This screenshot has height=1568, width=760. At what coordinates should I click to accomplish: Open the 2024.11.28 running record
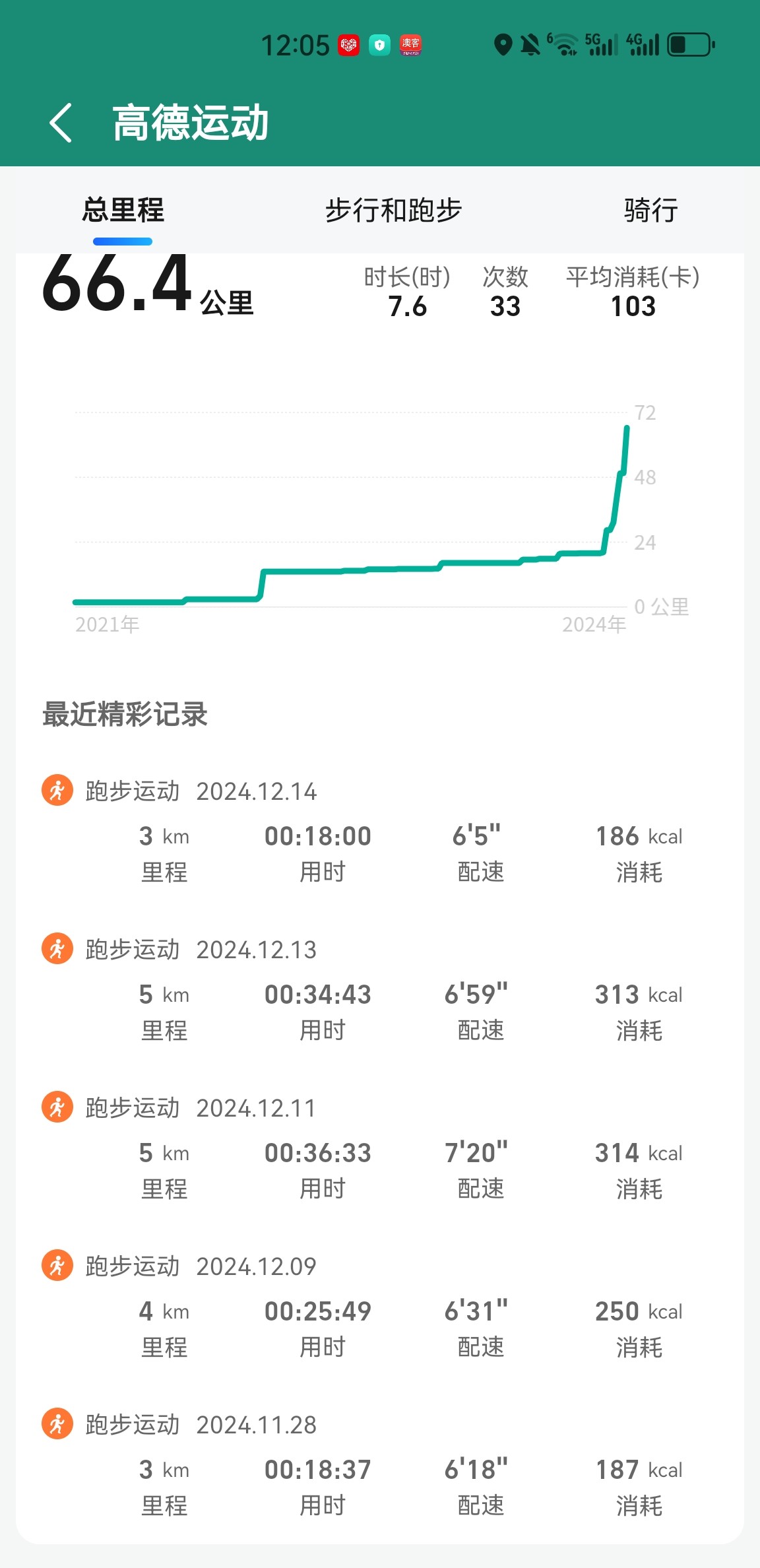pyautogui.click(x=380, y=1464)
